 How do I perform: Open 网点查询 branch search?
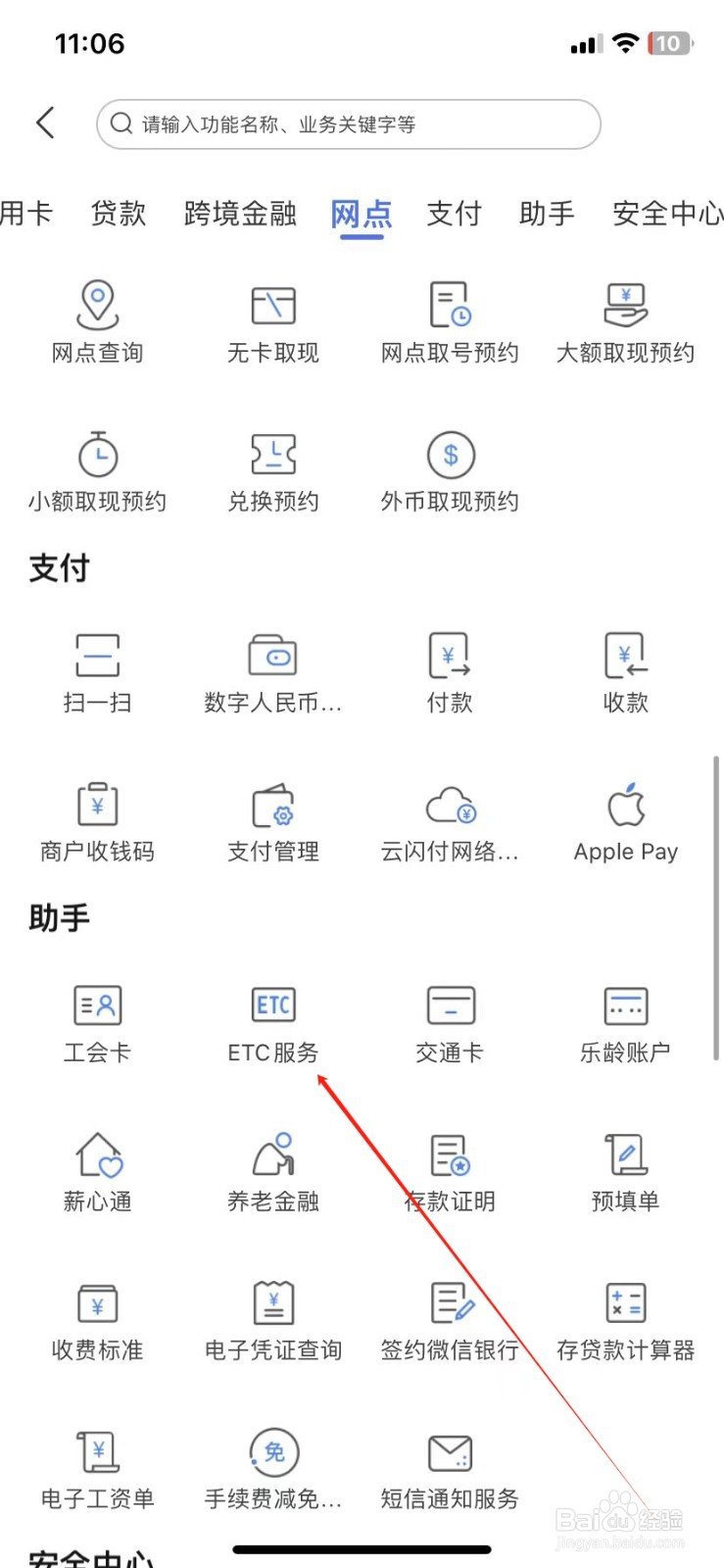click(96, 323)
